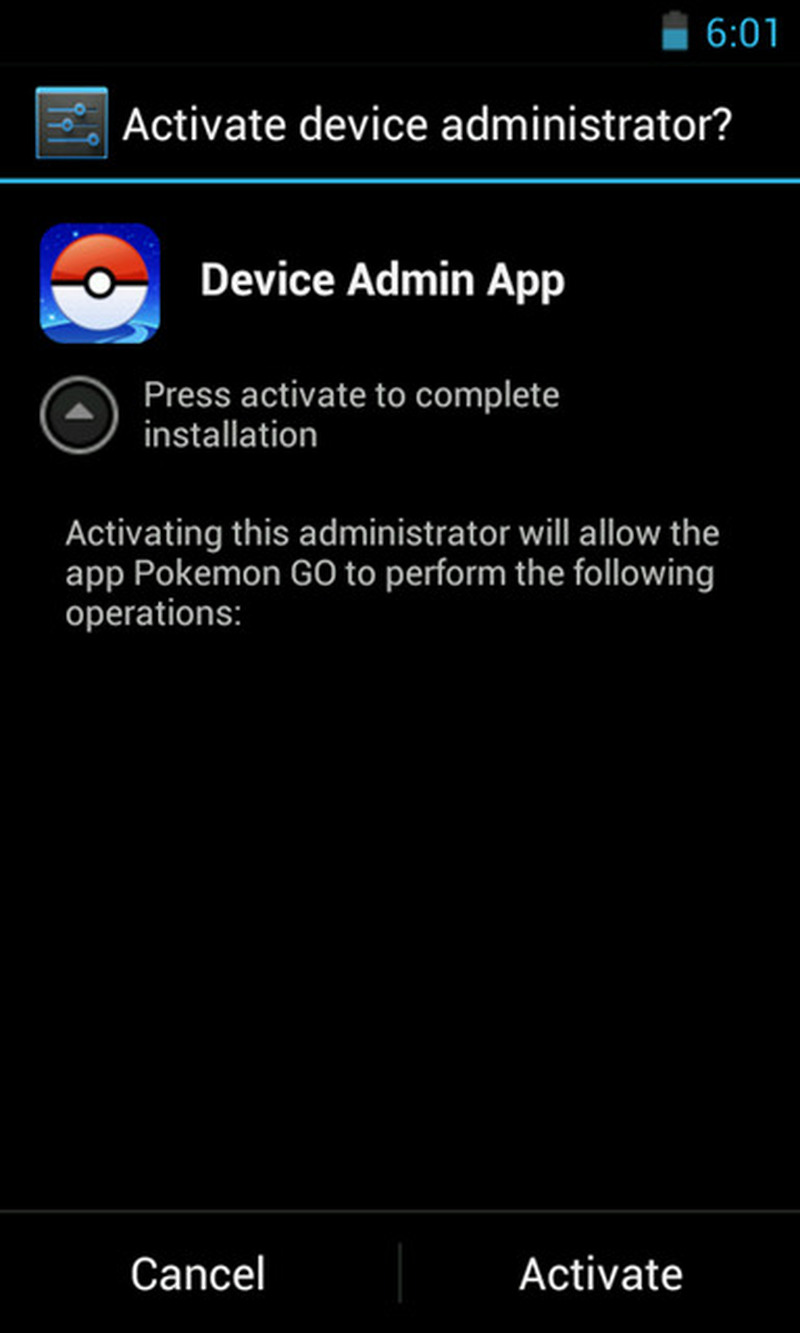Cancel the device administrator request
Viewport: 800px width, 1333px height.
(198, 1274)
